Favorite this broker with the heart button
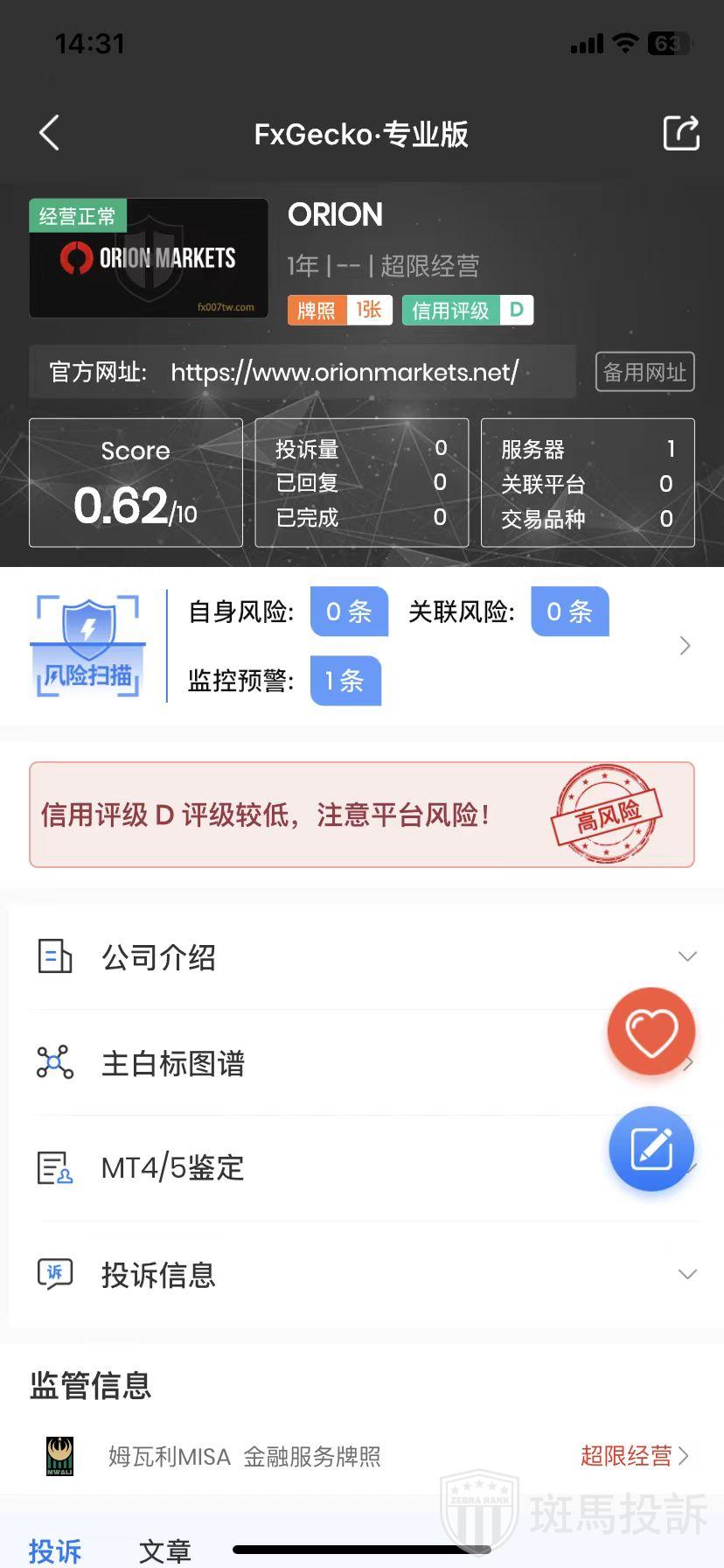 (x=651, y=1032)
